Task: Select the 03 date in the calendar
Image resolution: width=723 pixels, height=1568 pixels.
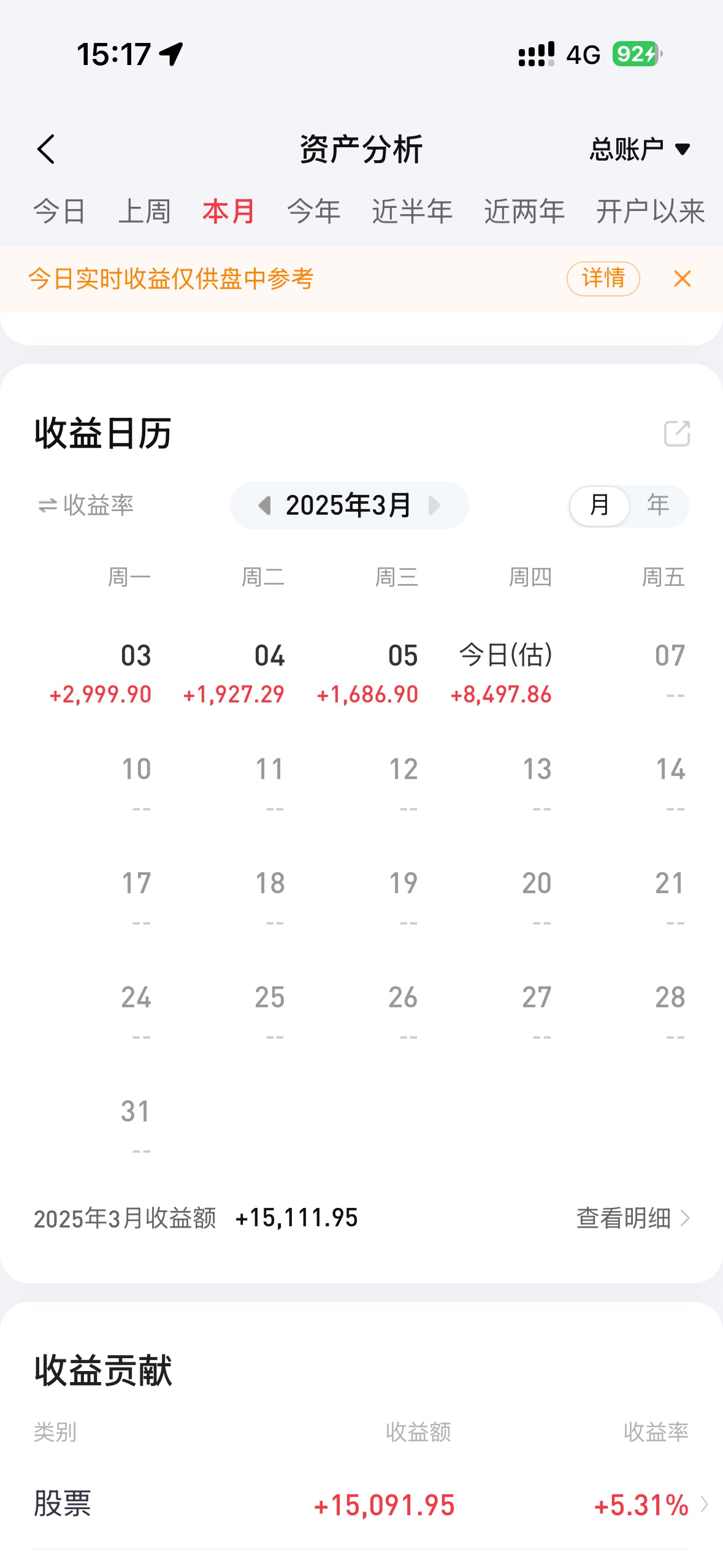Action: click(101, 674)
